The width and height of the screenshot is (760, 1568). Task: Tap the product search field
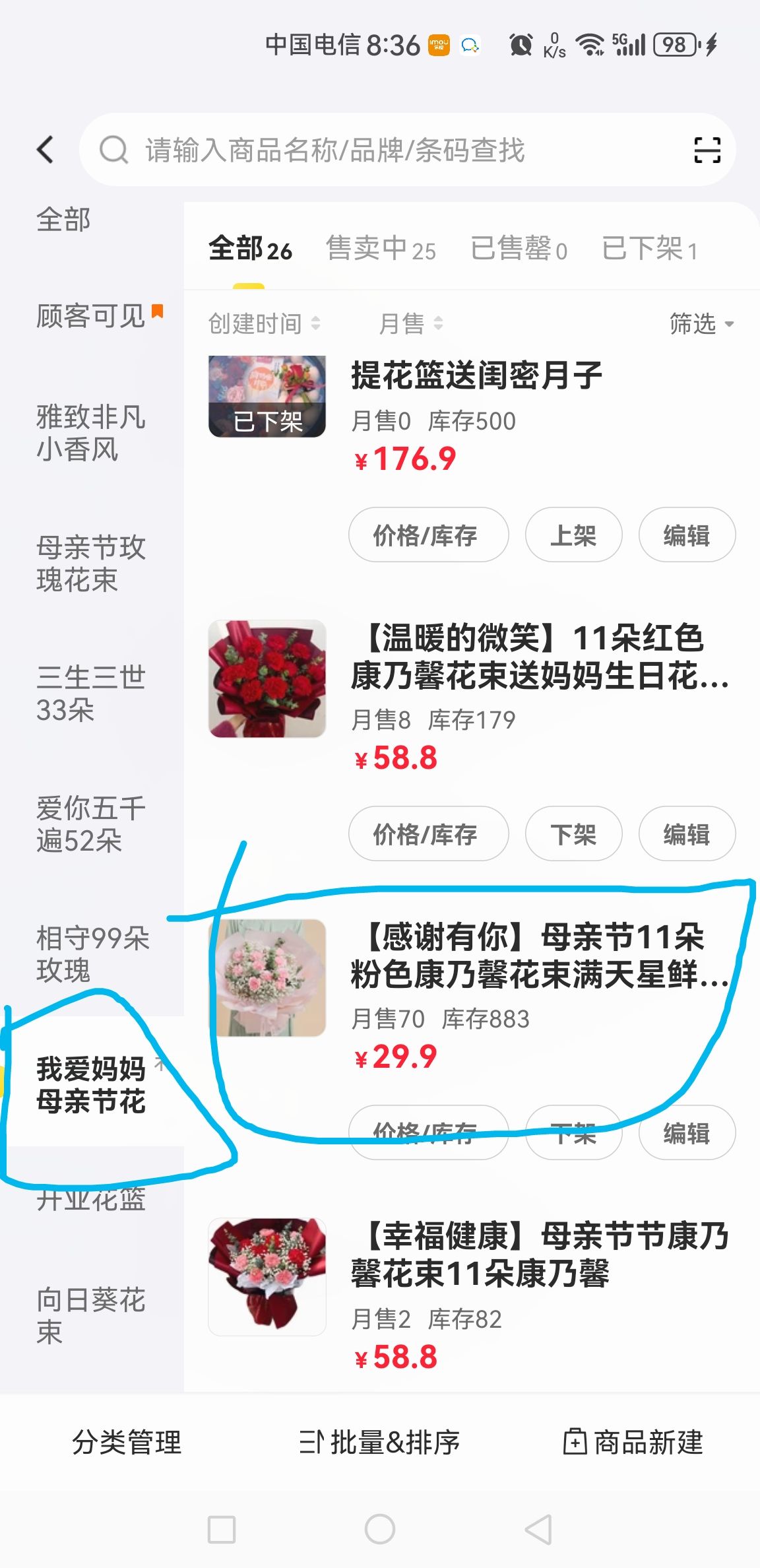(407, 150)
